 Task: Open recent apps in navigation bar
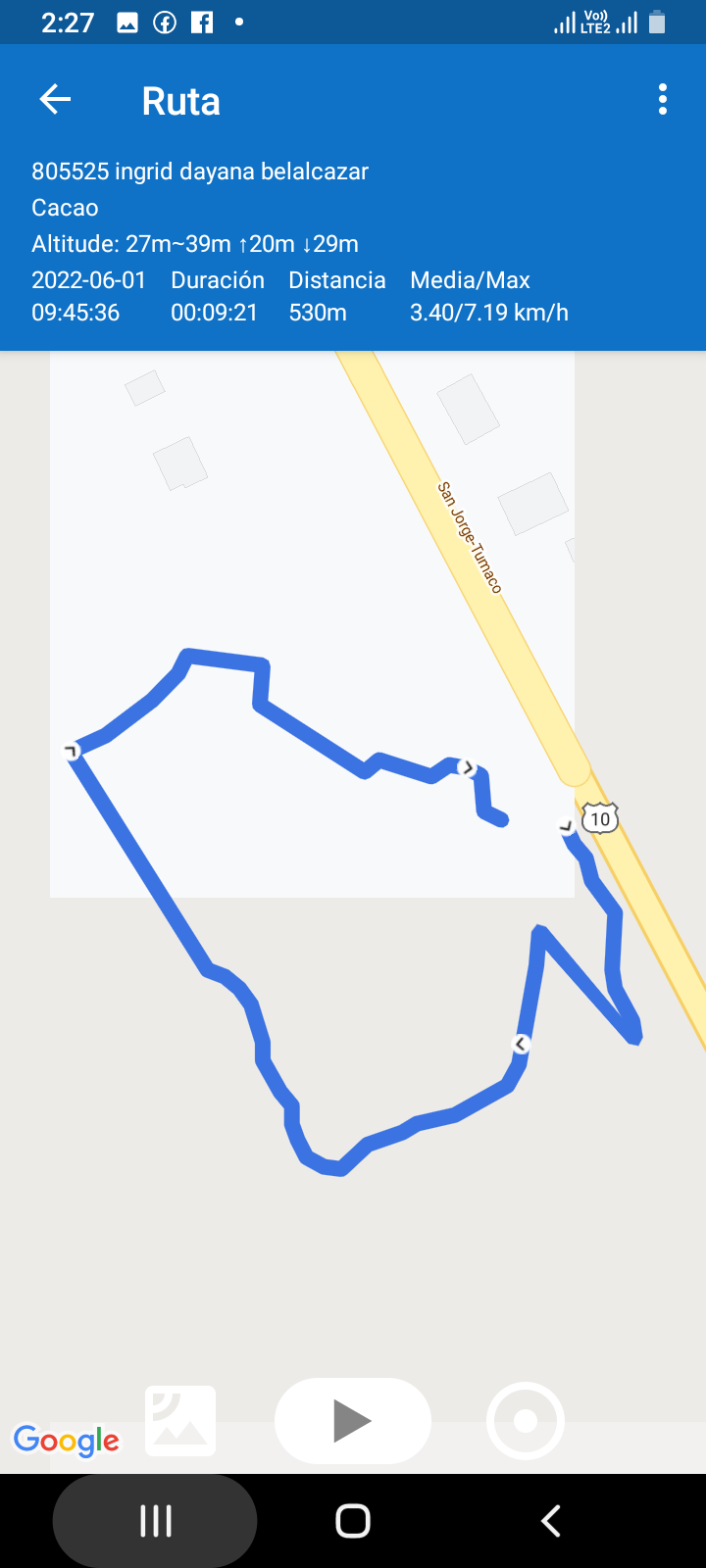(x=156, y=1521)
